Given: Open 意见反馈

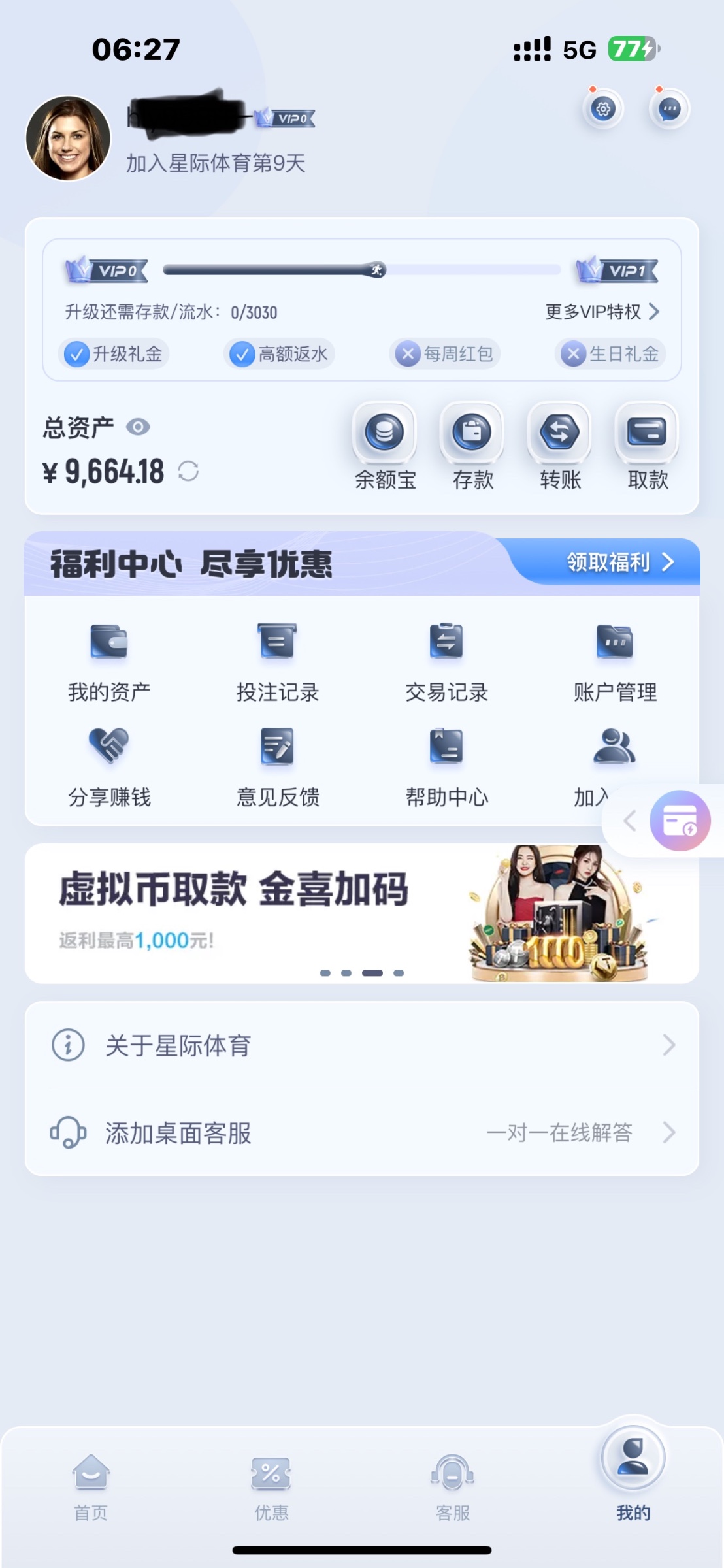Looking at the screenshot, I should click(x=278, y=766).
